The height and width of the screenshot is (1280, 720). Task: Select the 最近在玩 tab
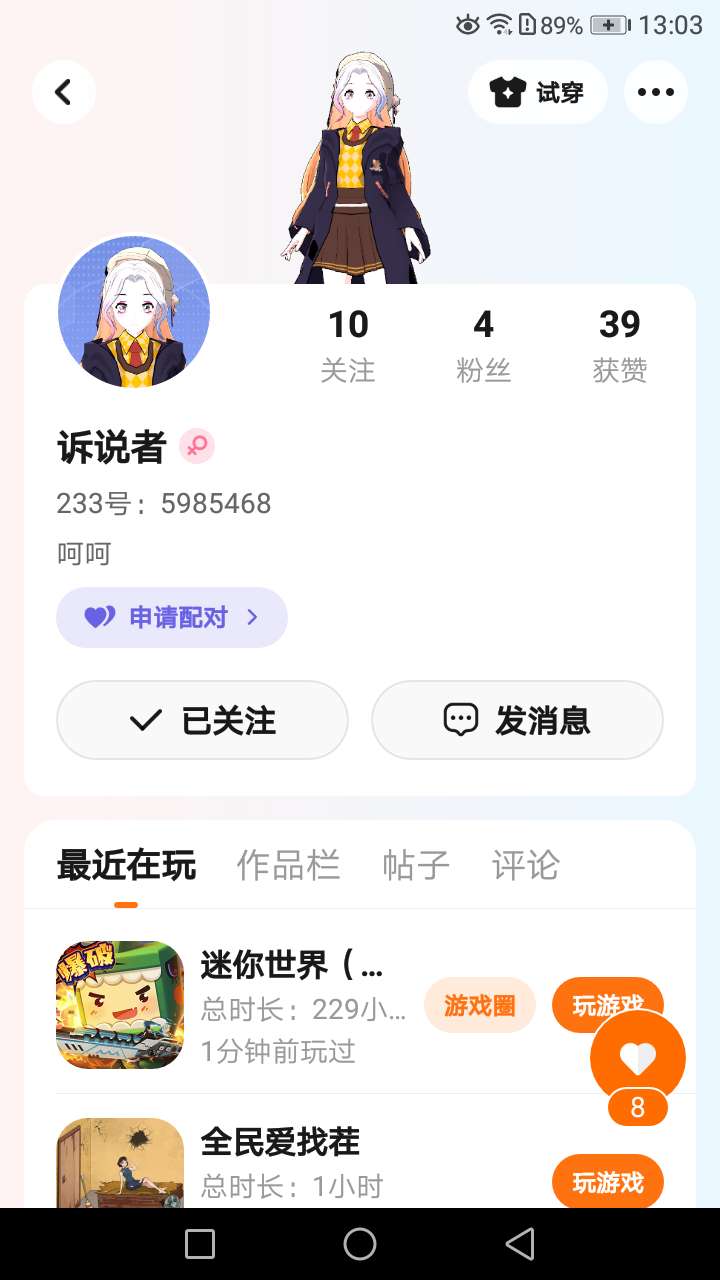coord(126,865)
